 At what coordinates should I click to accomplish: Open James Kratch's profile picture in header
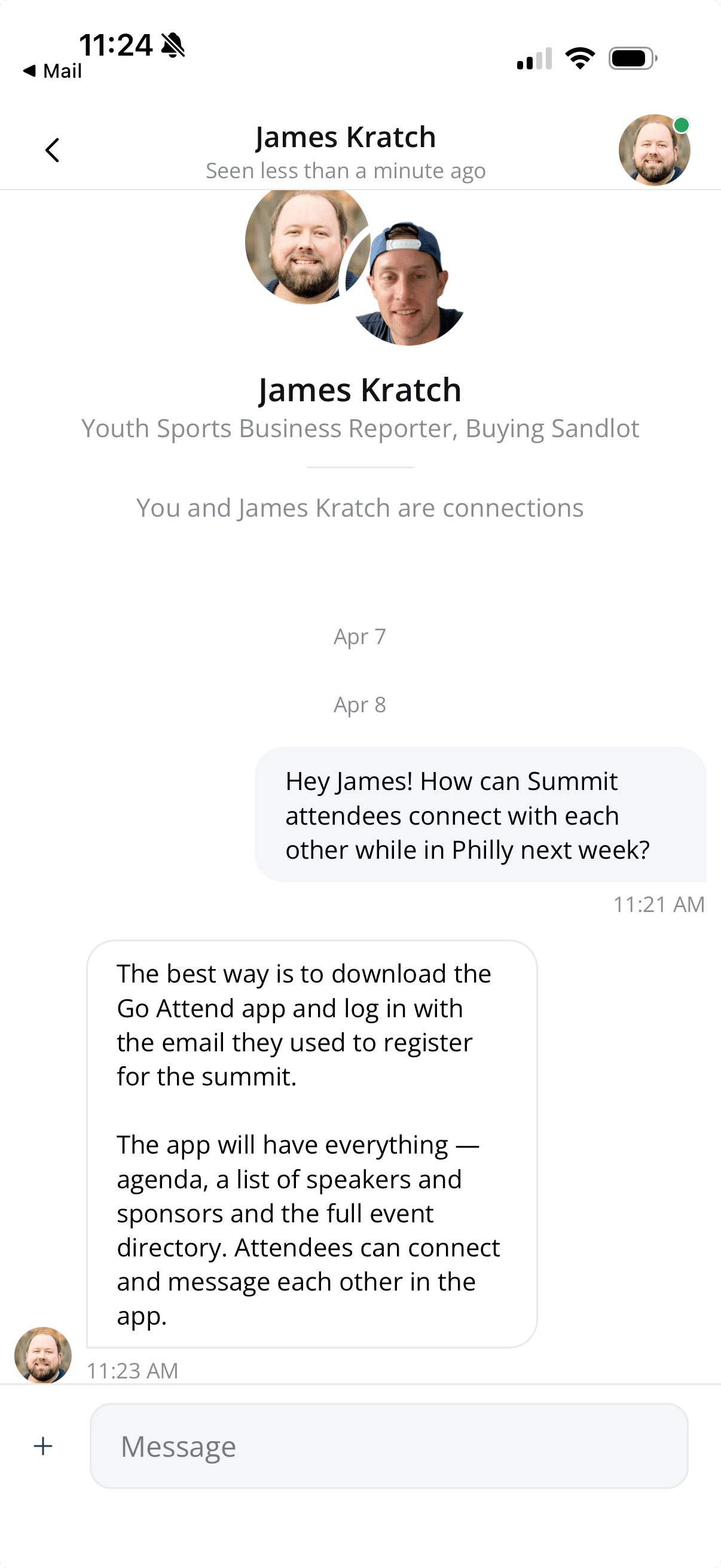tap(654, 150)
